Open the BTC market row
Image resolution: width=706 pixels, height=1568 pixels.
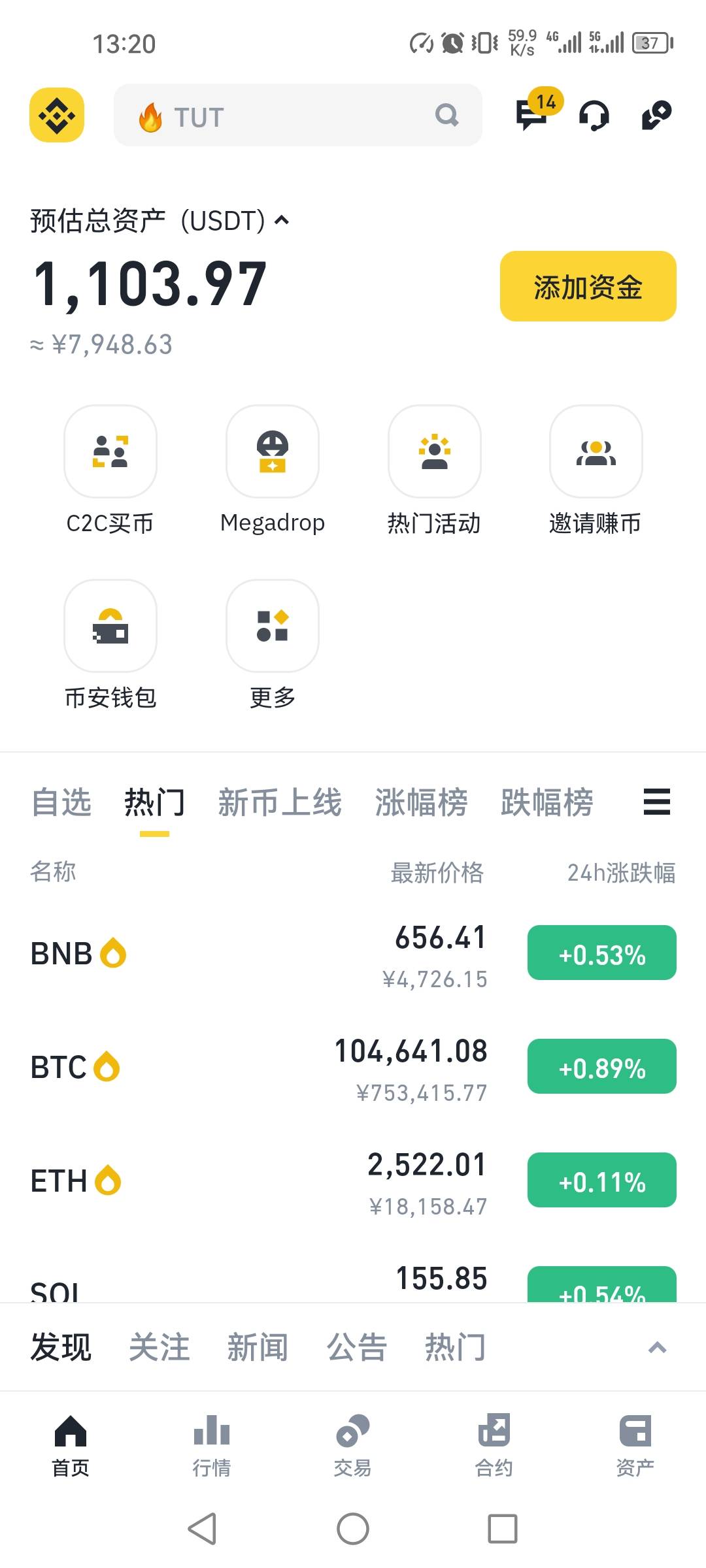(353, 1067)
